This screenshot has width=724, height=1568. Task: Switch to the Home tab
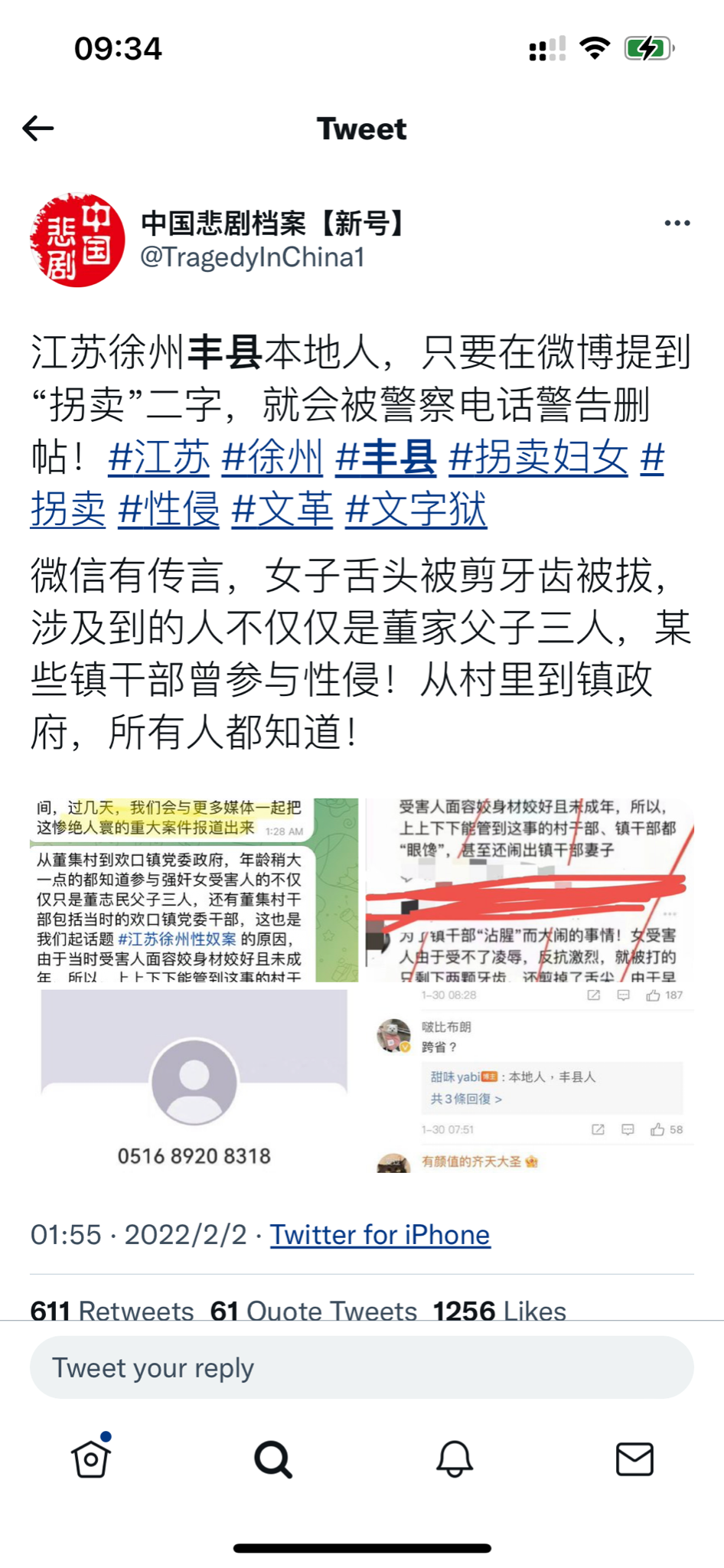point(91,1459)
